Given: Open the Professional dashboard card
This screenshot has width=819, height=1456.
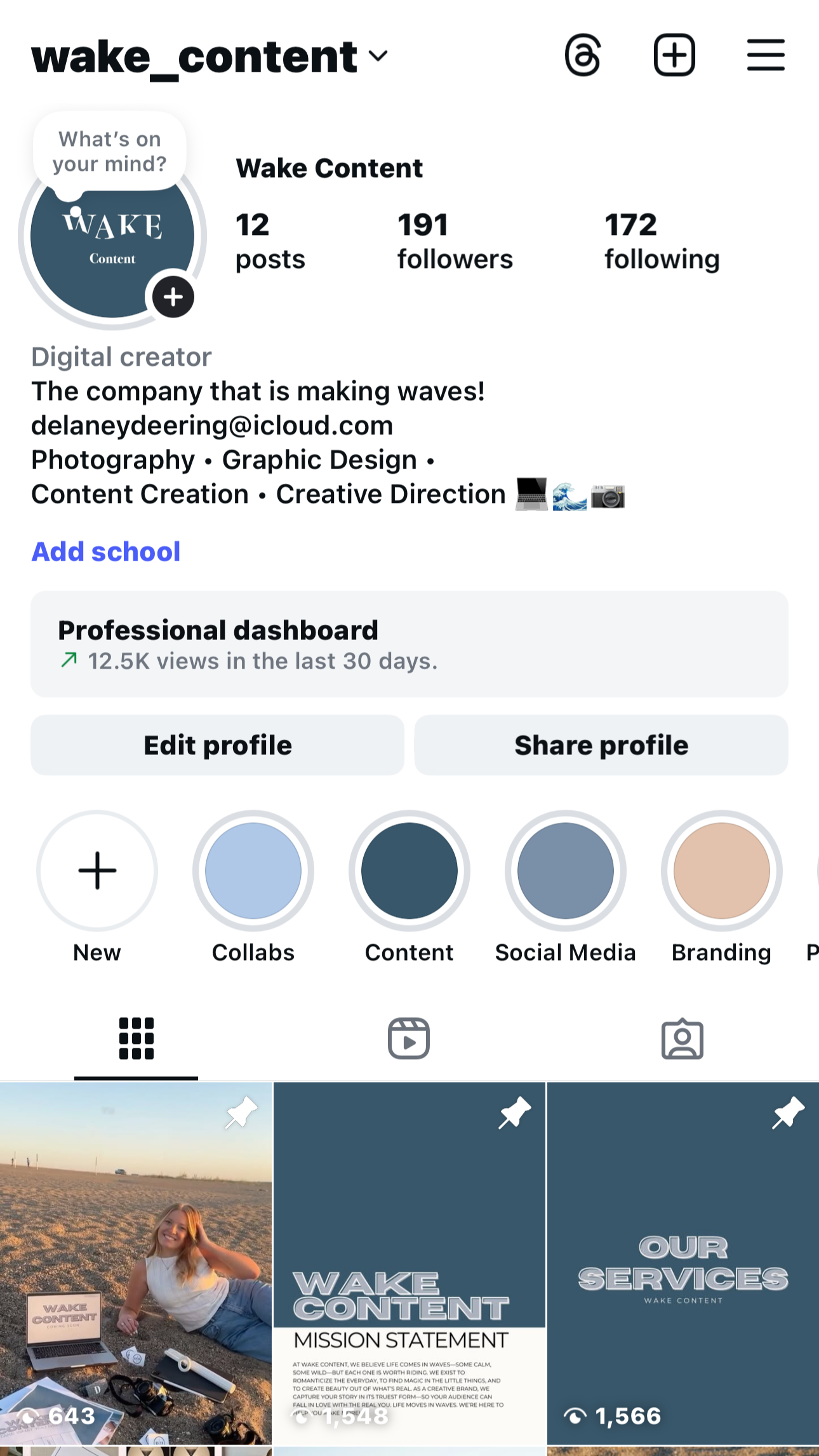Looking at the screenshot, I should point(409,644).
